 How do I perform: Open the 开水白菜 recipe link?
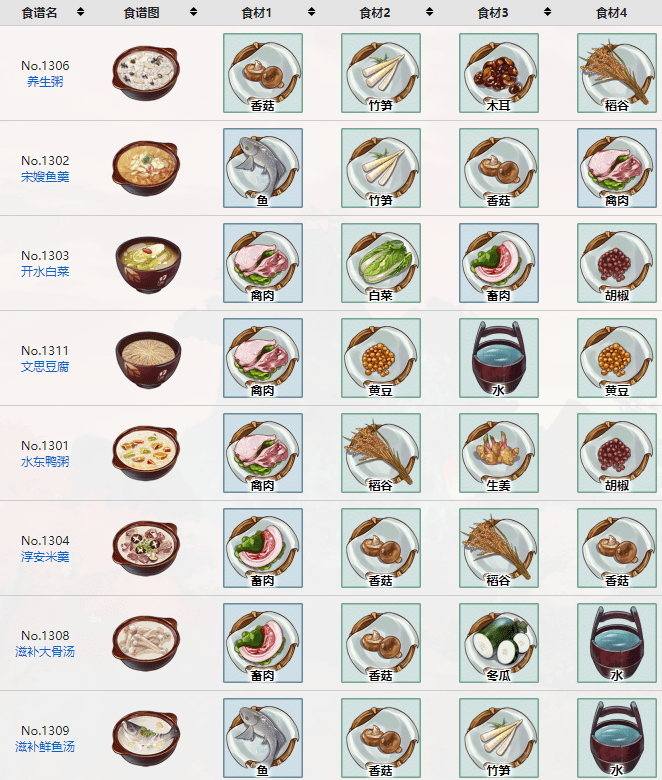coord(45,272)
